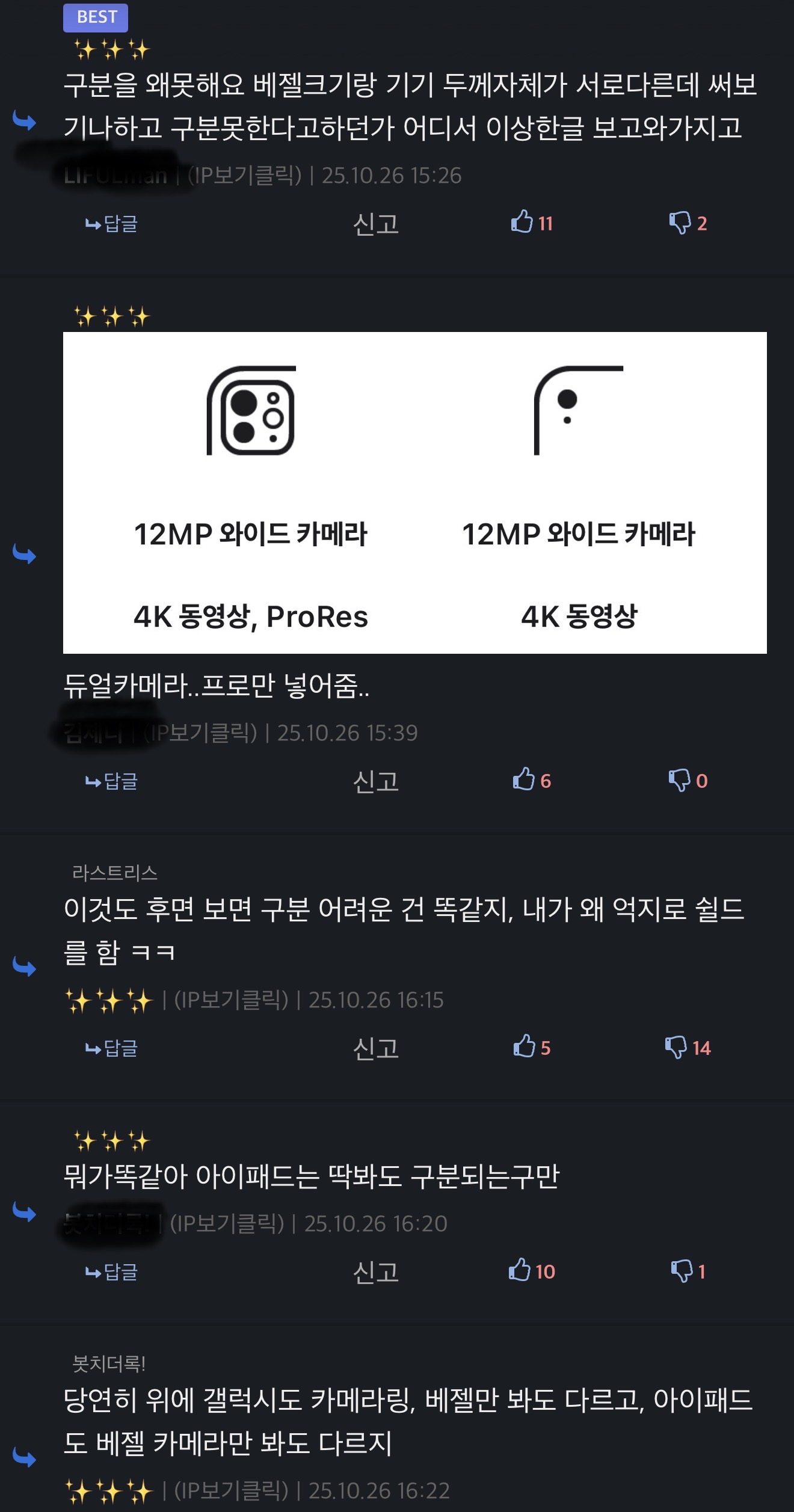The width and height of the screenshot is (794, 1512).
Task: Report the 15:26 BEST comment with 신고
Action: point(376,224)
